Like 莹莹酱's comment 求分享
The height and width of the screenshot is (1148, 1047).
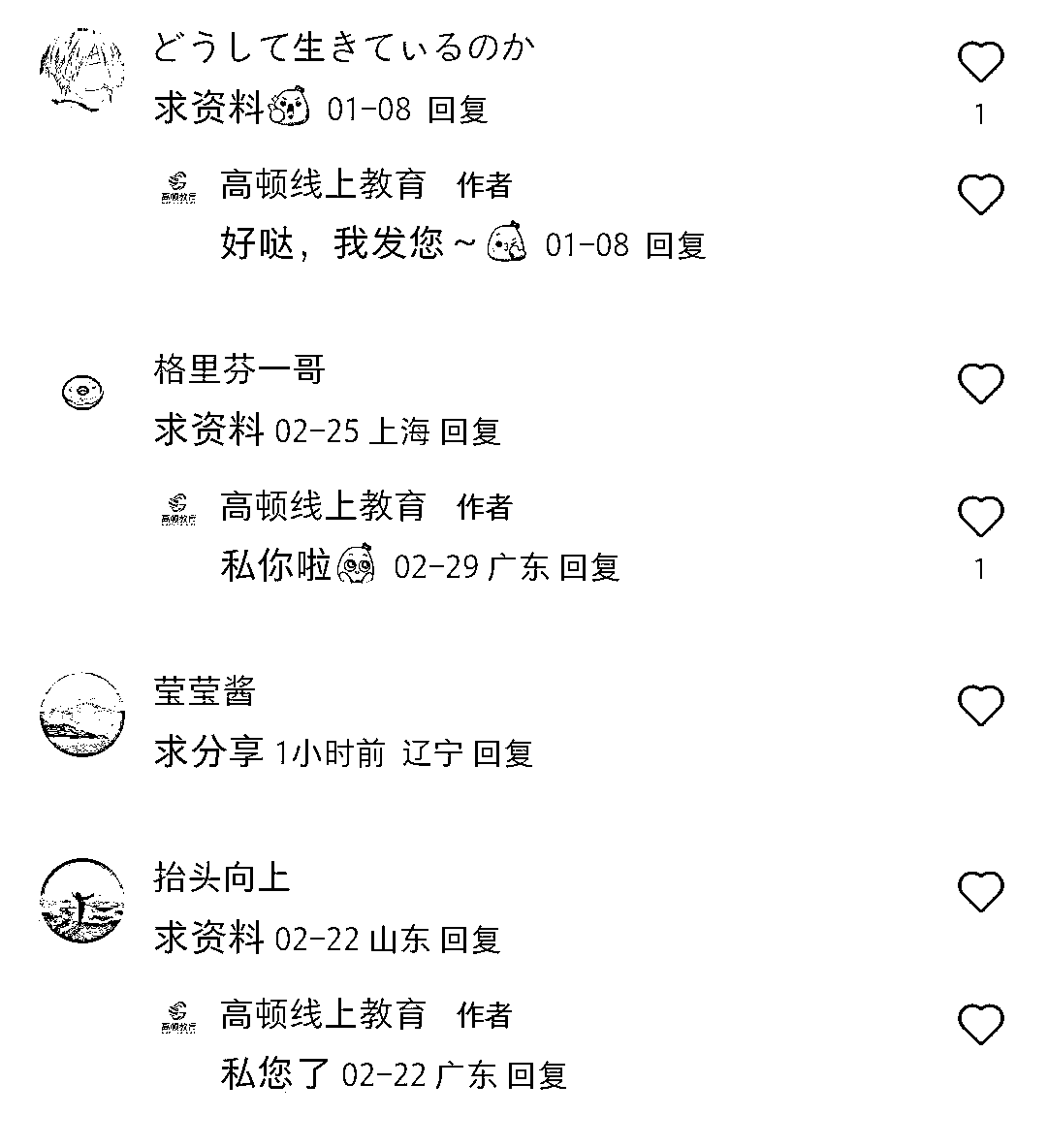pos(980,706)
